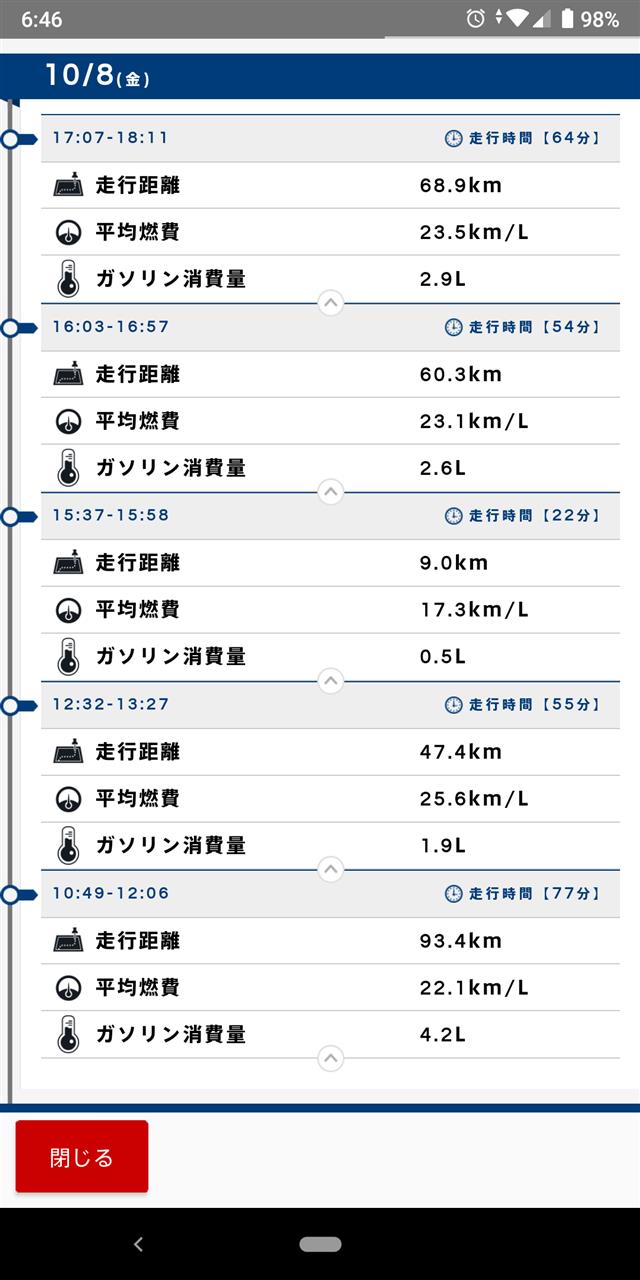Tap the red 閉じる button
The width and height of the screenshot is (640, 1280).
coord(82,1157)
